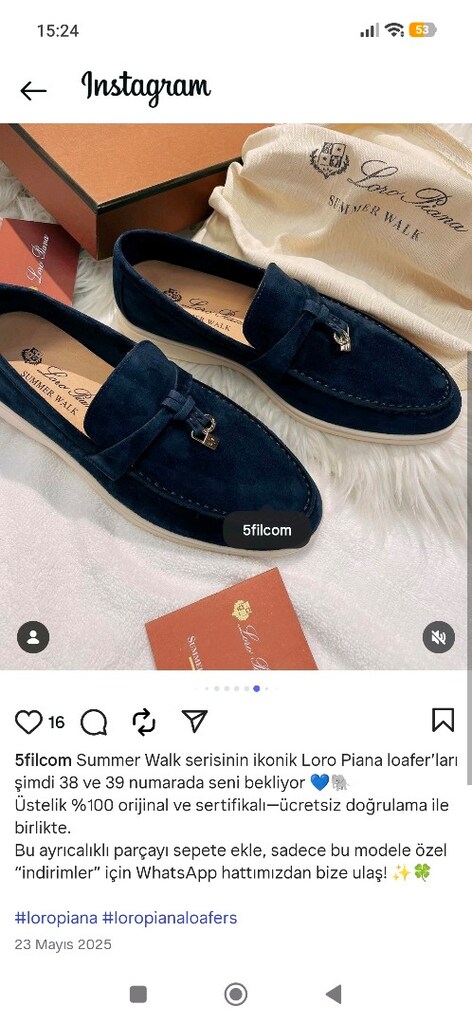Open the #loropianaloafers hashtag
The width and height of the screenshot is (472, 1024).
170,918
